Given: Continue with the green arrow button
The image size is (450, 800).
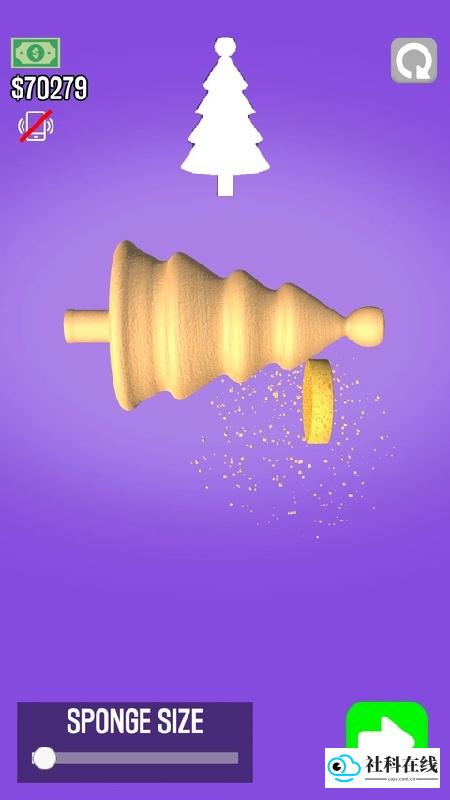Looking at the screenshot, I should (387, 725).
